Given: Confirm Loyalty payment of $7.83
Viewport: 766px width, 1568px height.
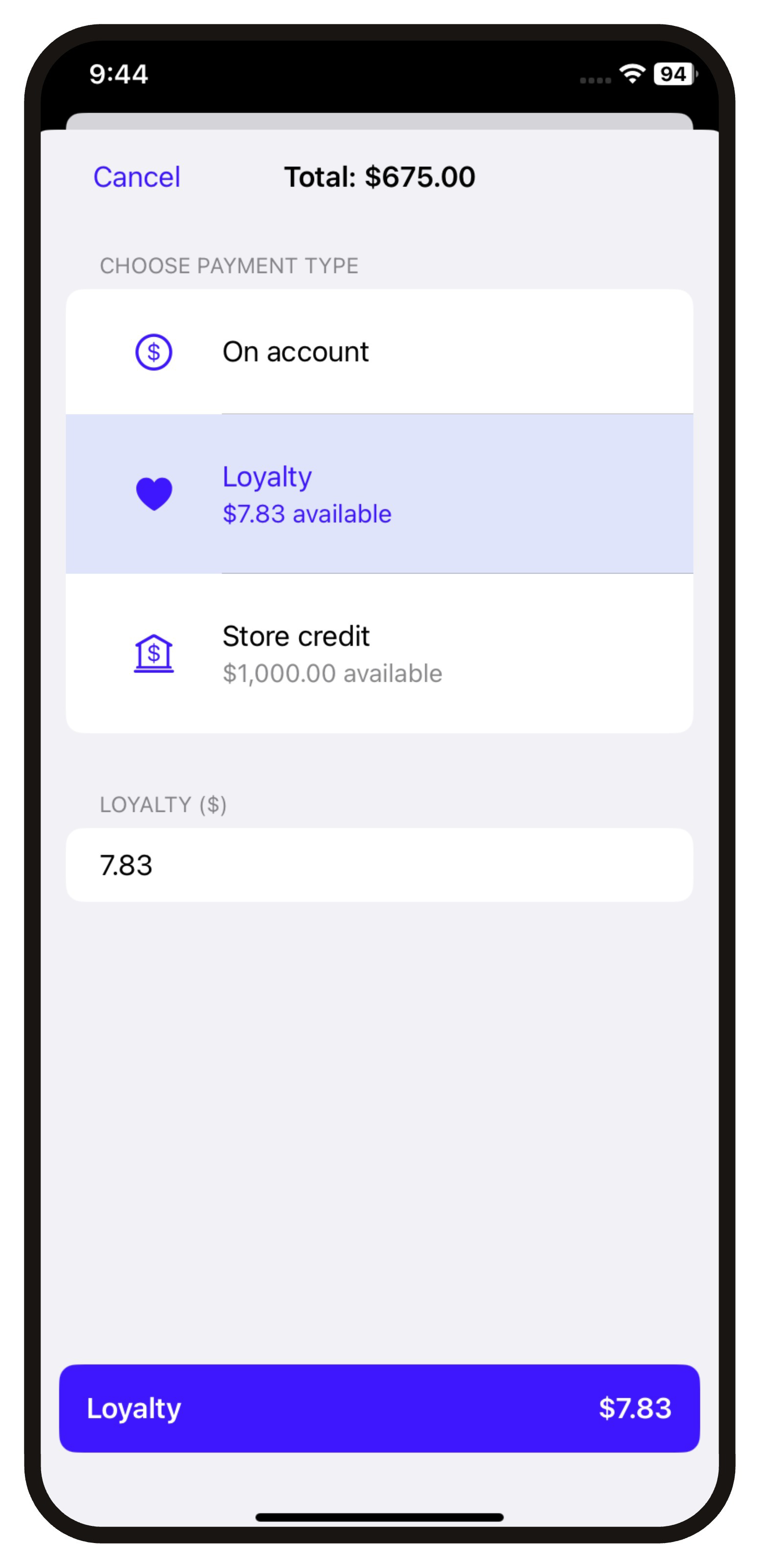Looking at the screenshot, I should pyautogui.click(x=379, y=1408).
